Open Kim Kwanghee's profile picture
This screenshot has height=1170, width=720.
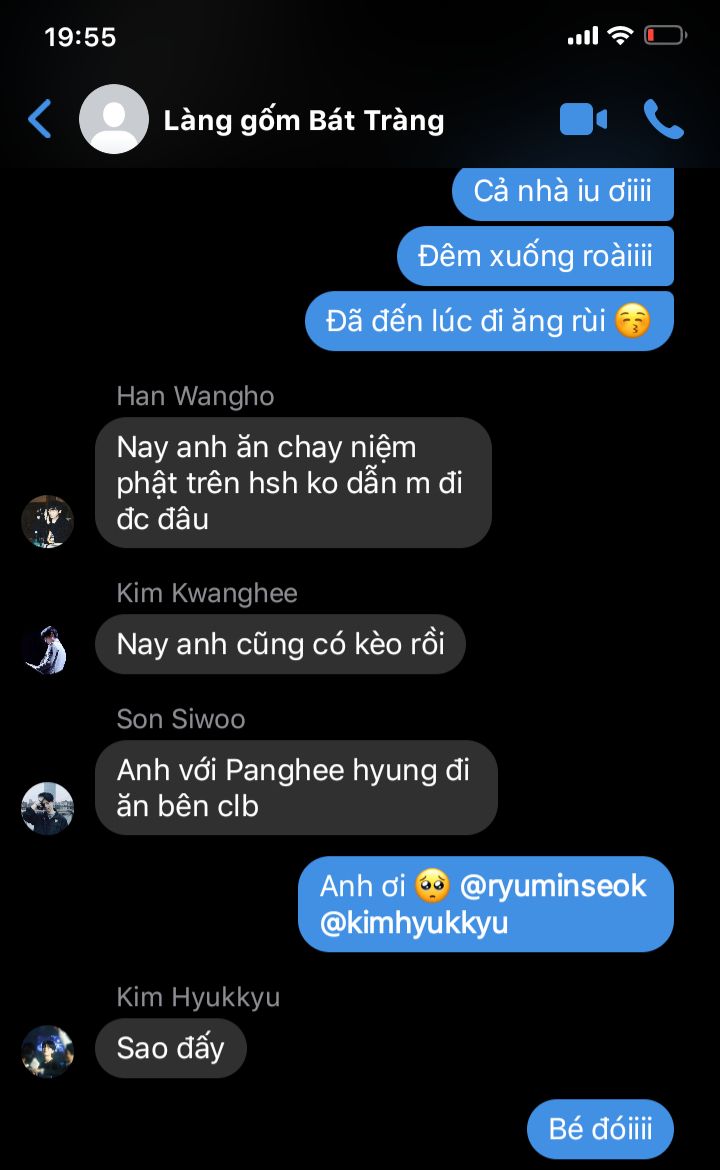48,650
